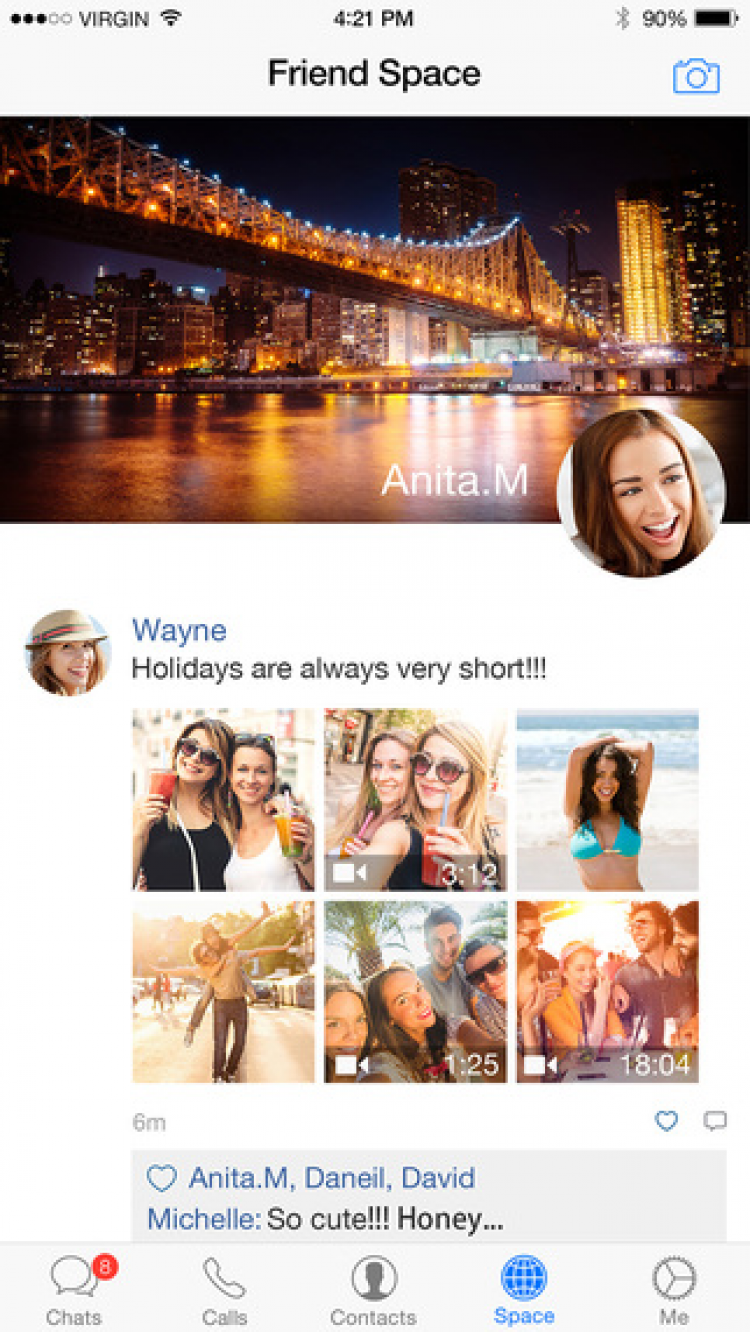Open Anita.M in the likes list
750x1332 pixels.
pyautogui.click(x=240, y=1178)
